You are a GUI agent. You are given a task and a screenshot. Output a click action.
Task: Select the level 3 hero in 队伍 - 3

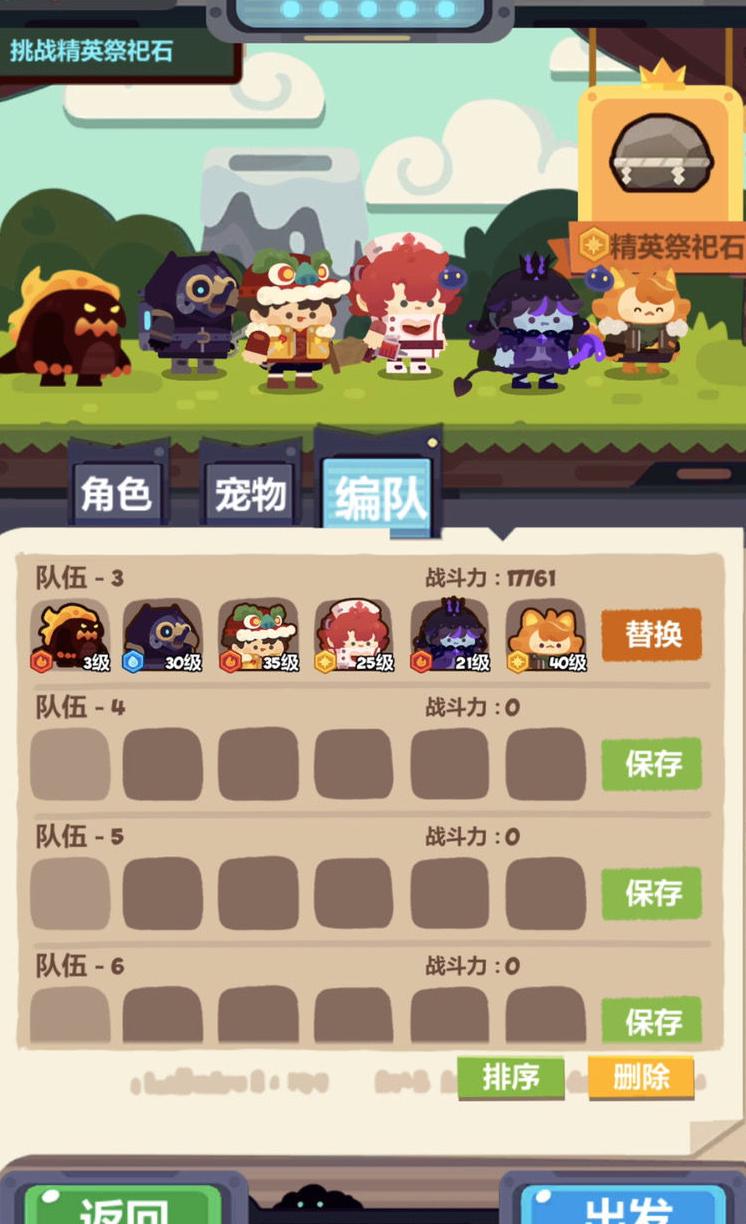tap(70, 636)
